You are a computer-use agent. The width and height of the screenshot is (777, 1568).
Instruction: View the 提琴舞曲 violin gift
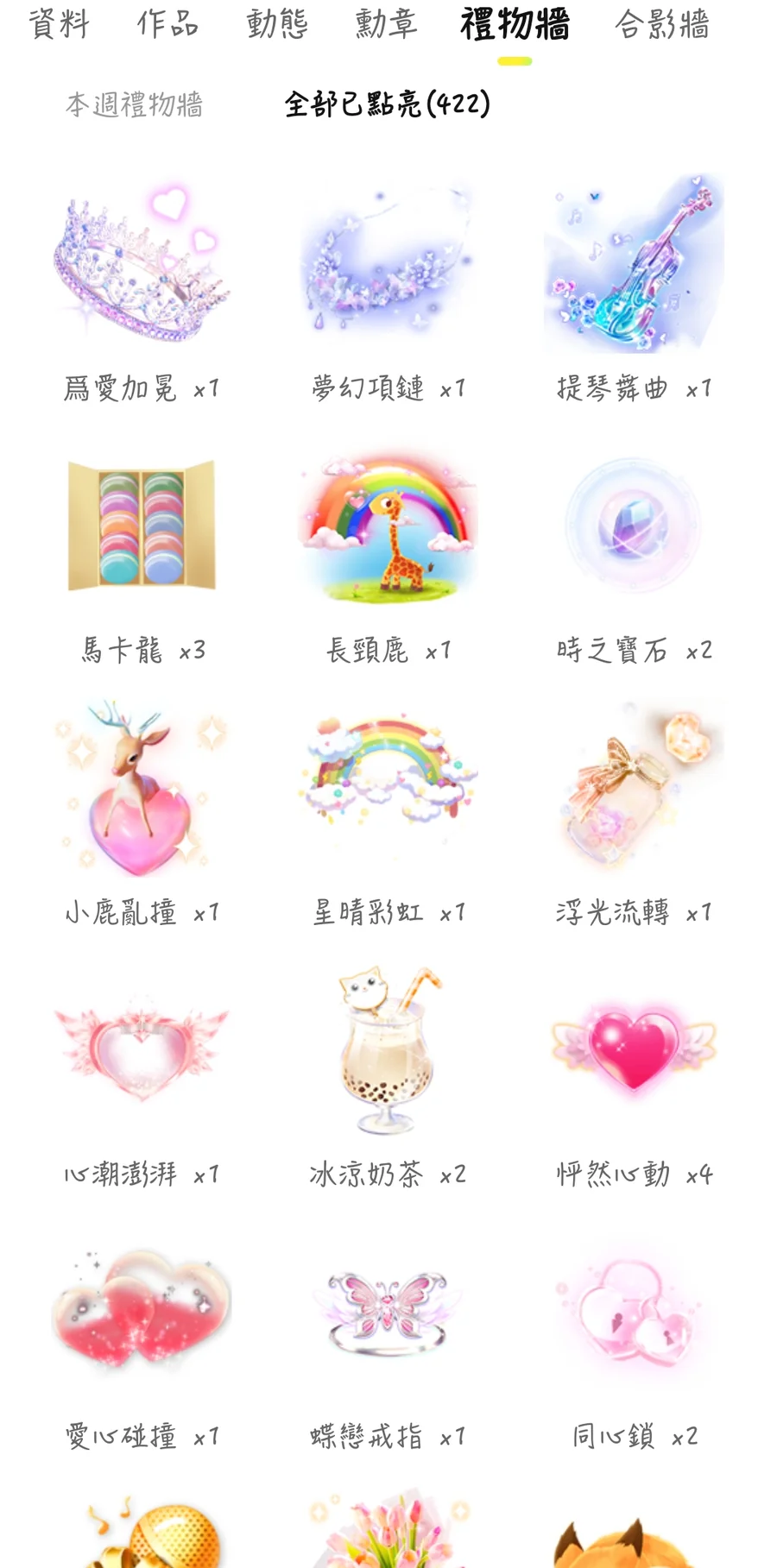pyautogui.click(x=634, y=263)
